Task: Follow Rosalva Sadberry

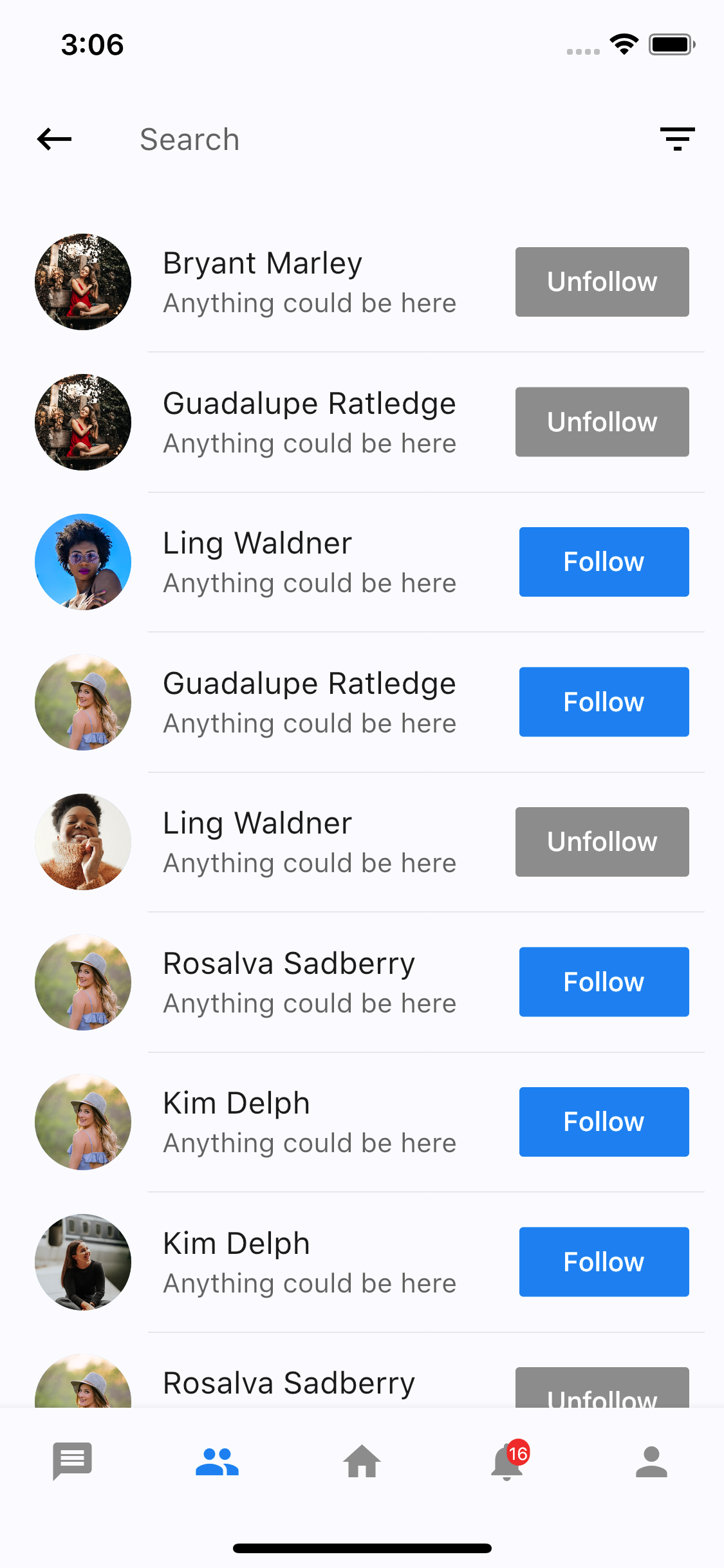Action: [x=604, y=982]
